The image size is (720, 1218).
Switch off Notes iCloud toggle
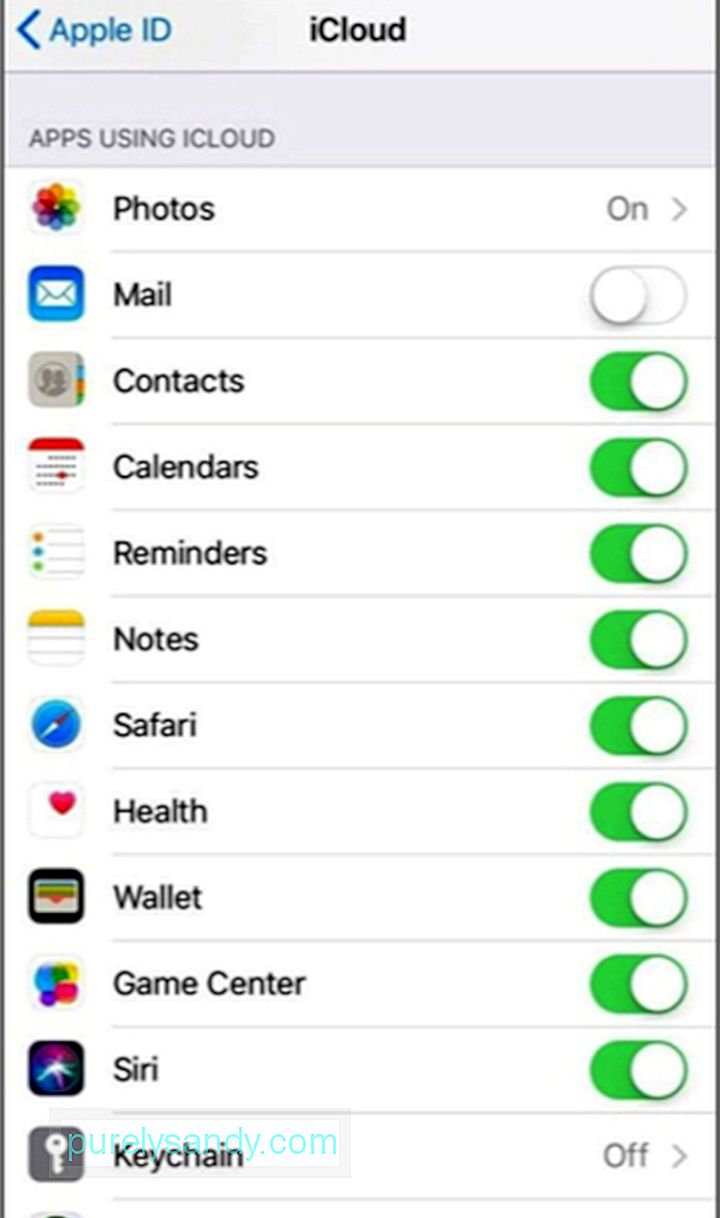point(638,640)
